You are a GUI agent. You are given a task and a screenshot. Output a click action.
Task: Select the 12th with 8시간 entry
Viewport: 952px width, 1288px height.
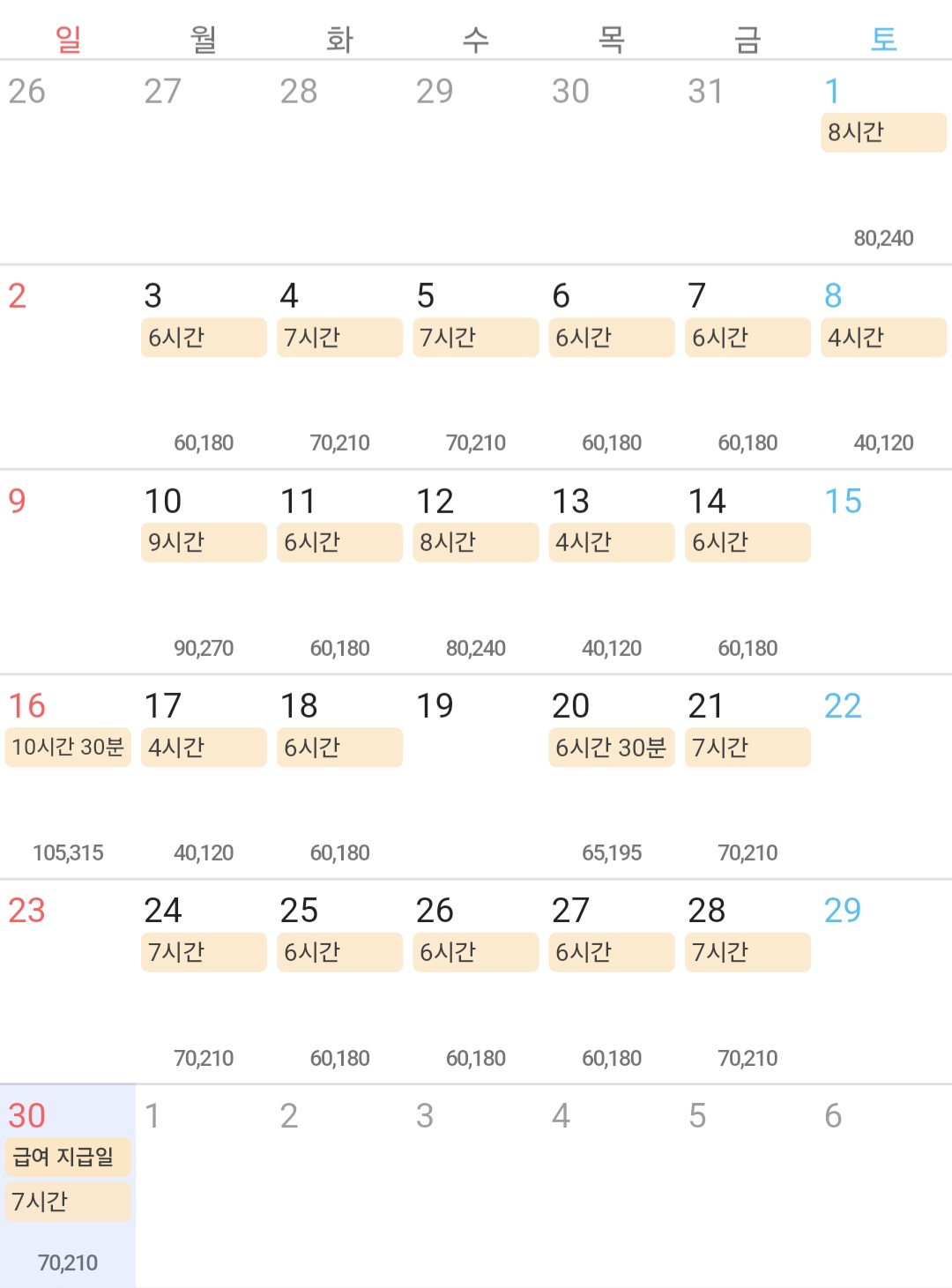(475, 582)
